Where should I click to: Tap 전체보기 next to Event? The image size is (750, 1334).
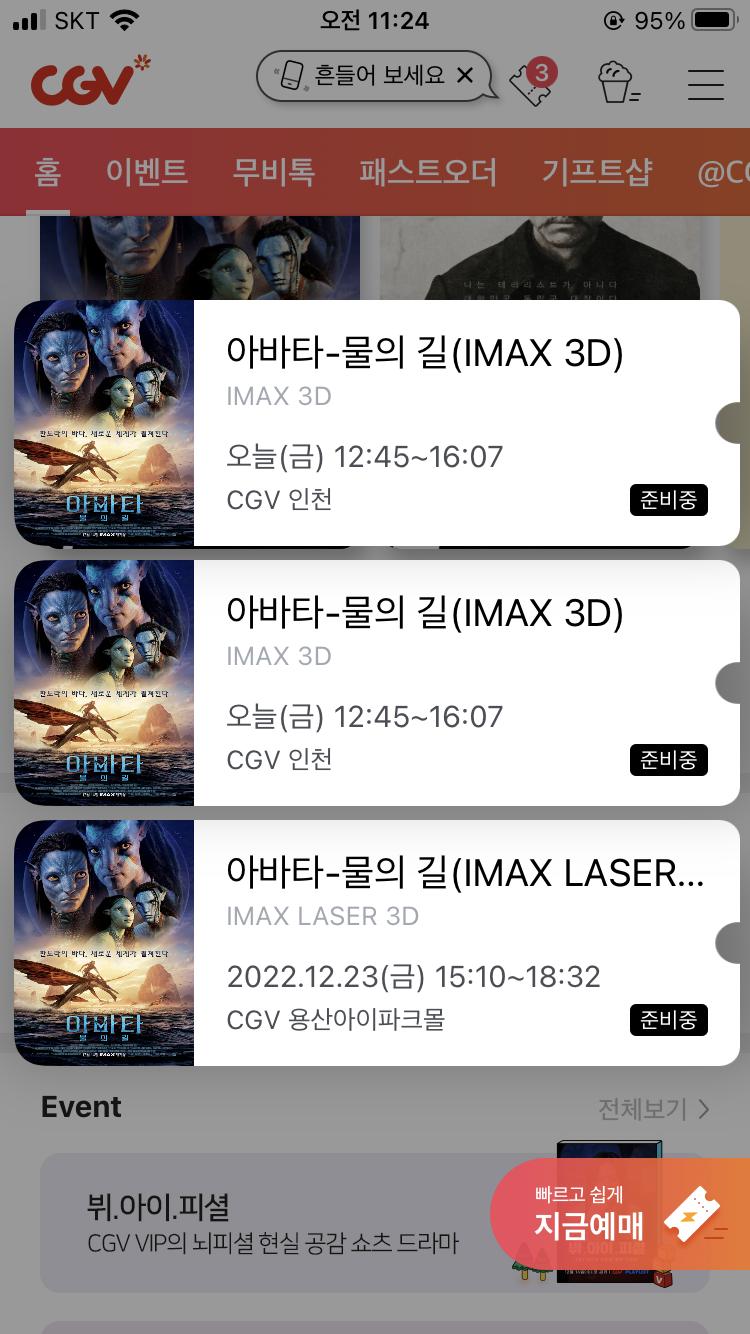coord(653,1109)
